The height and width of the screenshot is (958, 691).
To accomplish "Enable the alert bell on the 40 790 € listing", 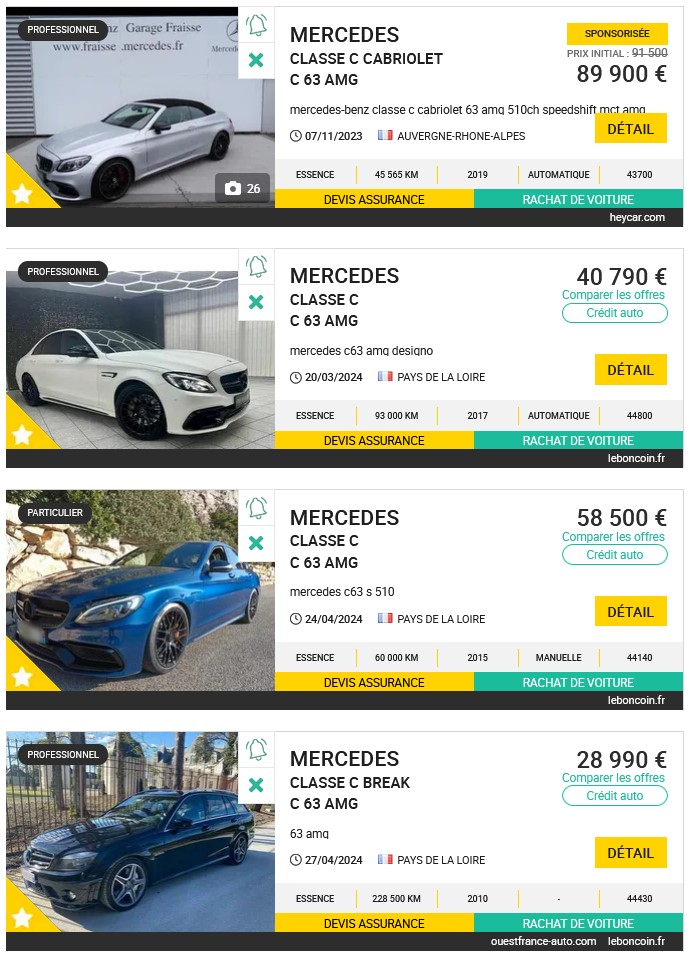I will coord(257,266).
